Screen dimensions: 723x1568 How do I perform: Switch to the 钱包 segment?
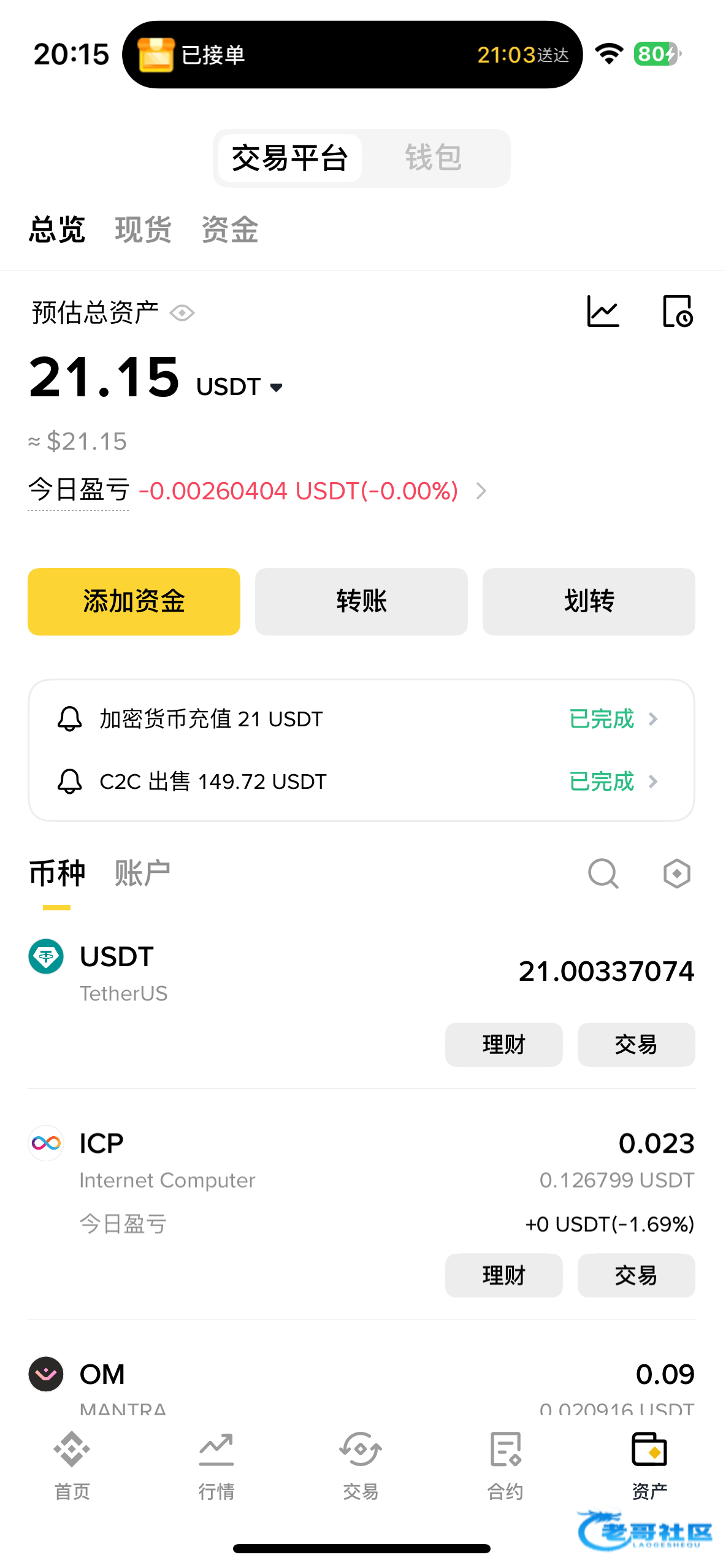(x=434, y=158)
